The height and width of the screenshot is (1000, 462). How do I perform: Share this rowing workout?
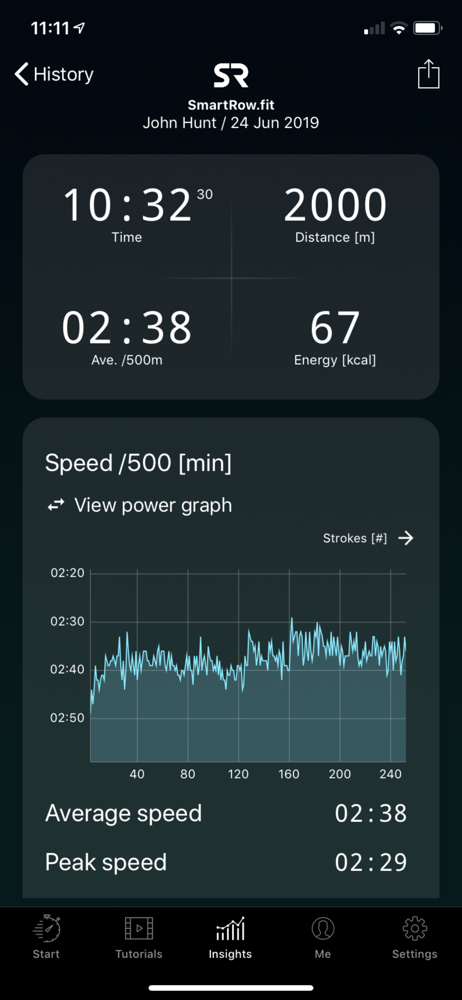(429, 73)
